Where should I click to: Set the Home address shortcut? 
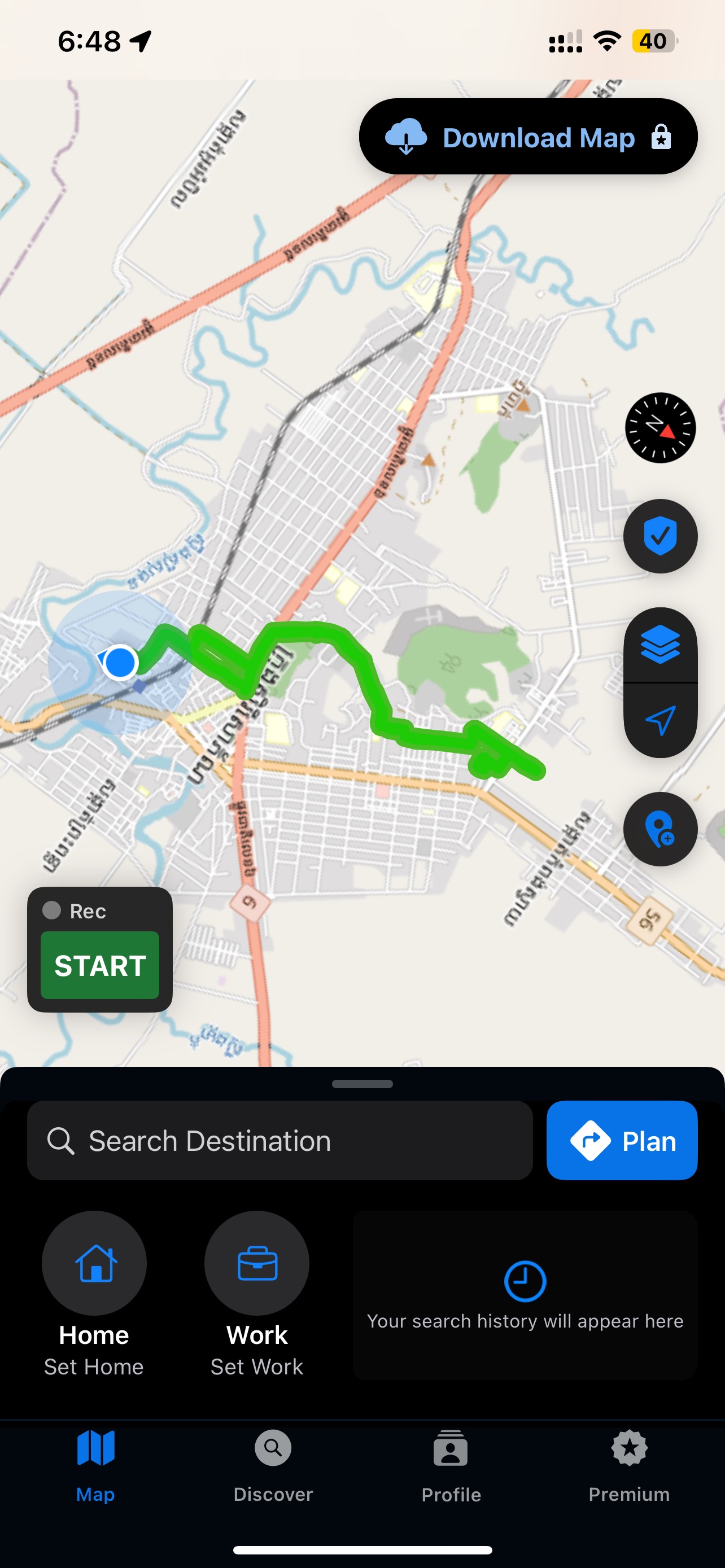point(94,1263)
